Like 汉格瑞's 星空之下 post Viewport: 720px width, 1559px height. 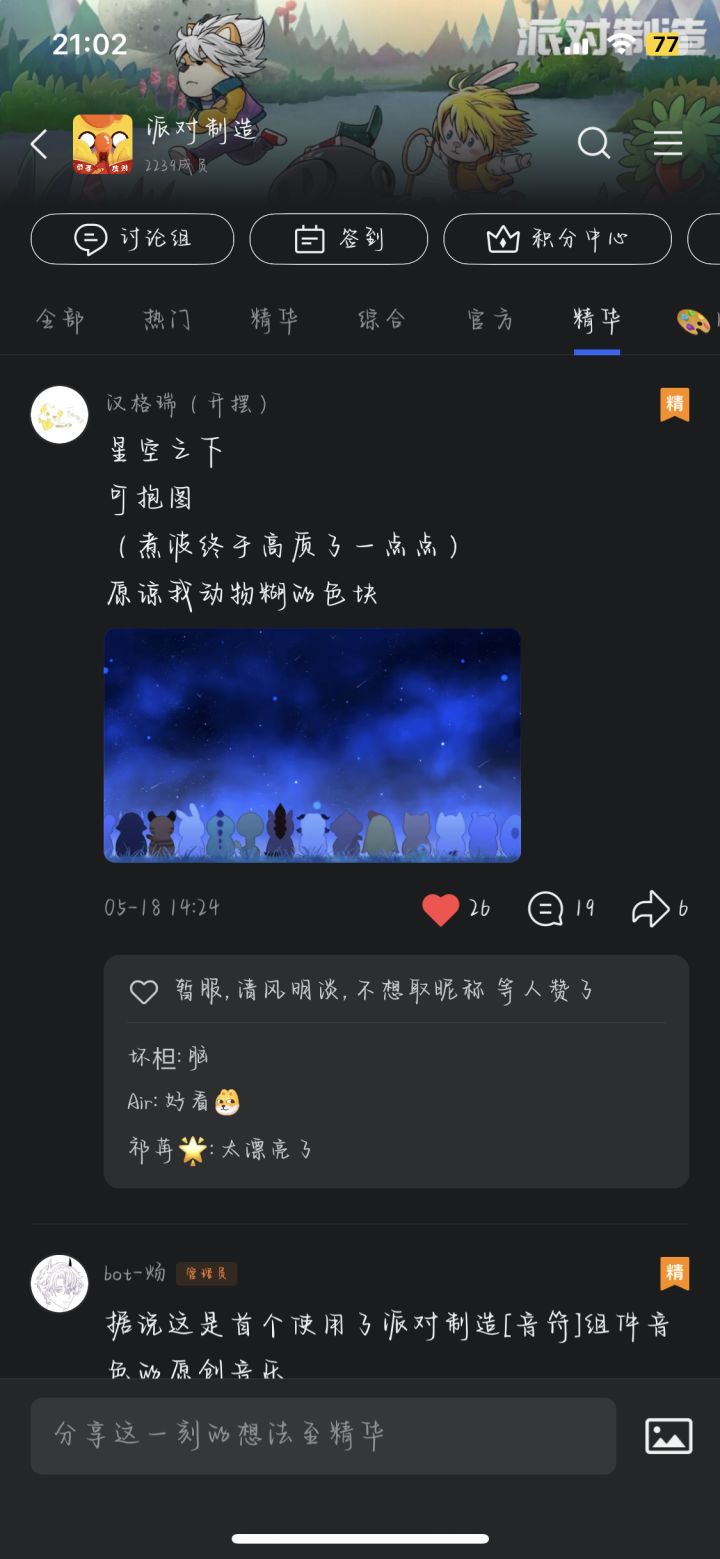pyautogui.click(x=440, y=909)
